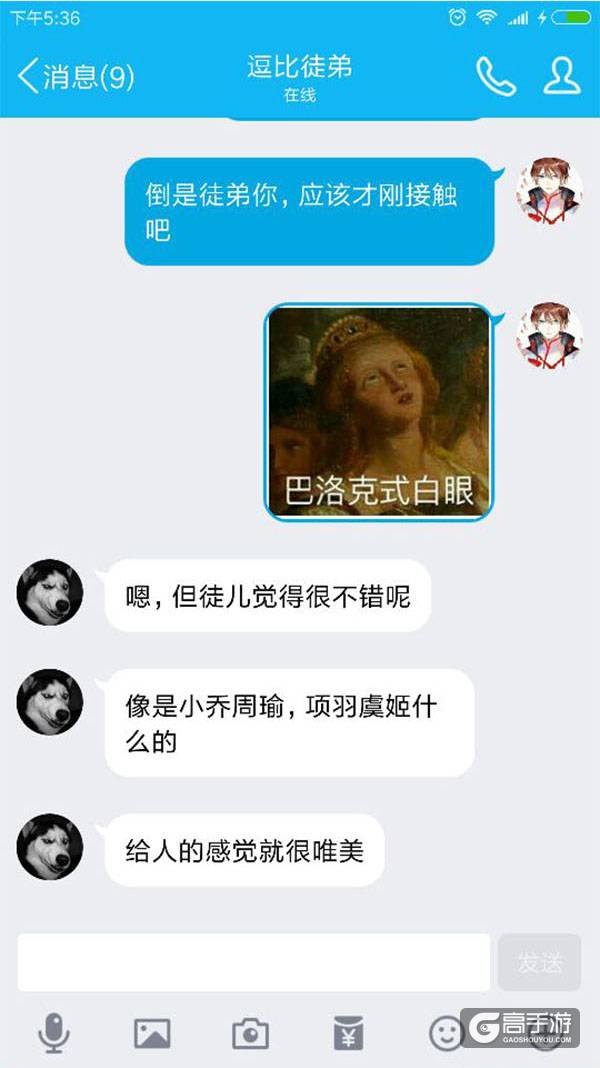
Task: Tap the 发送 button
Action: click(x=539, y=962)
